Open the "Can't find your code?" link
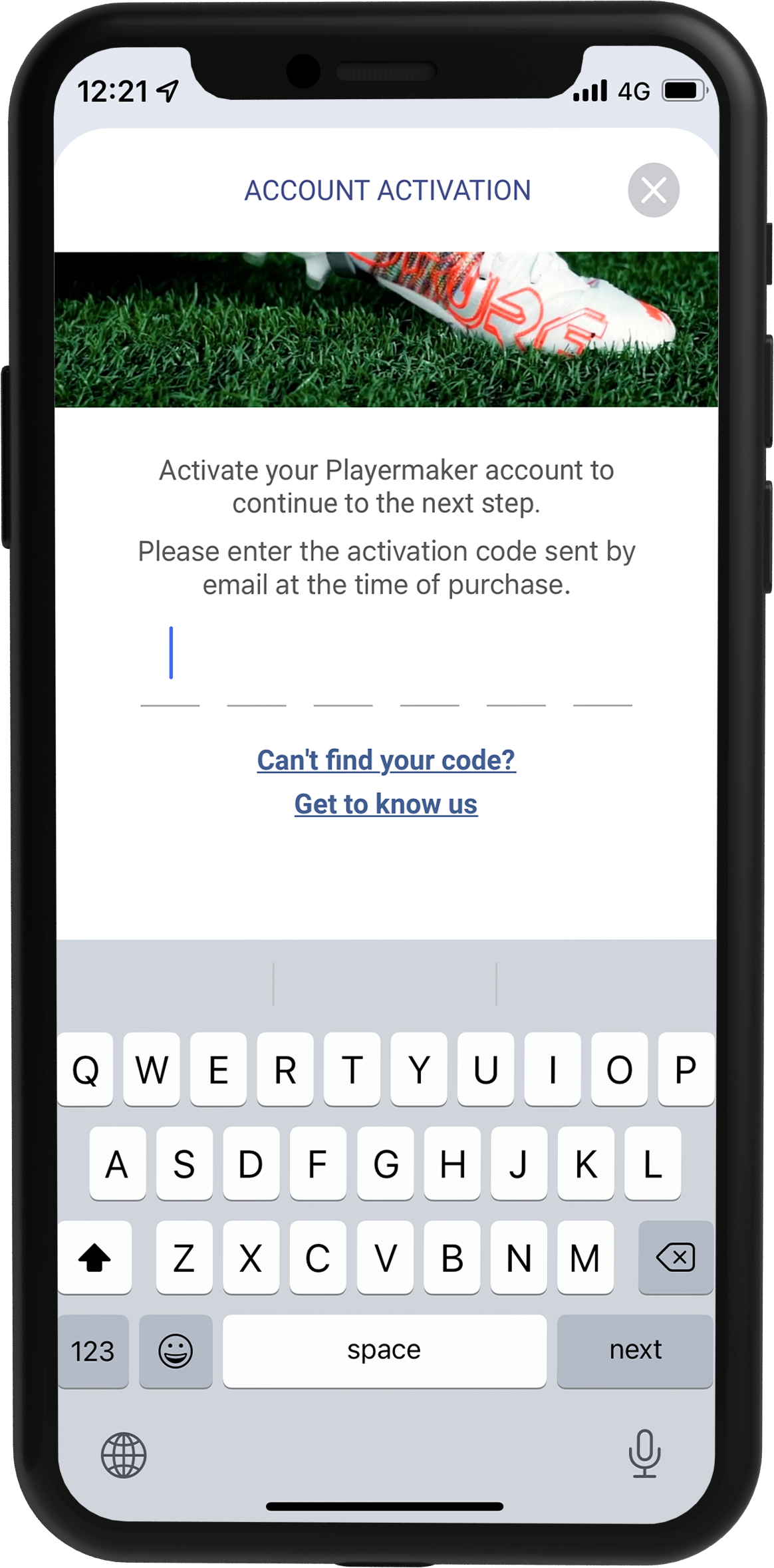Screen dimensions: 774x1568 [386, 760]
